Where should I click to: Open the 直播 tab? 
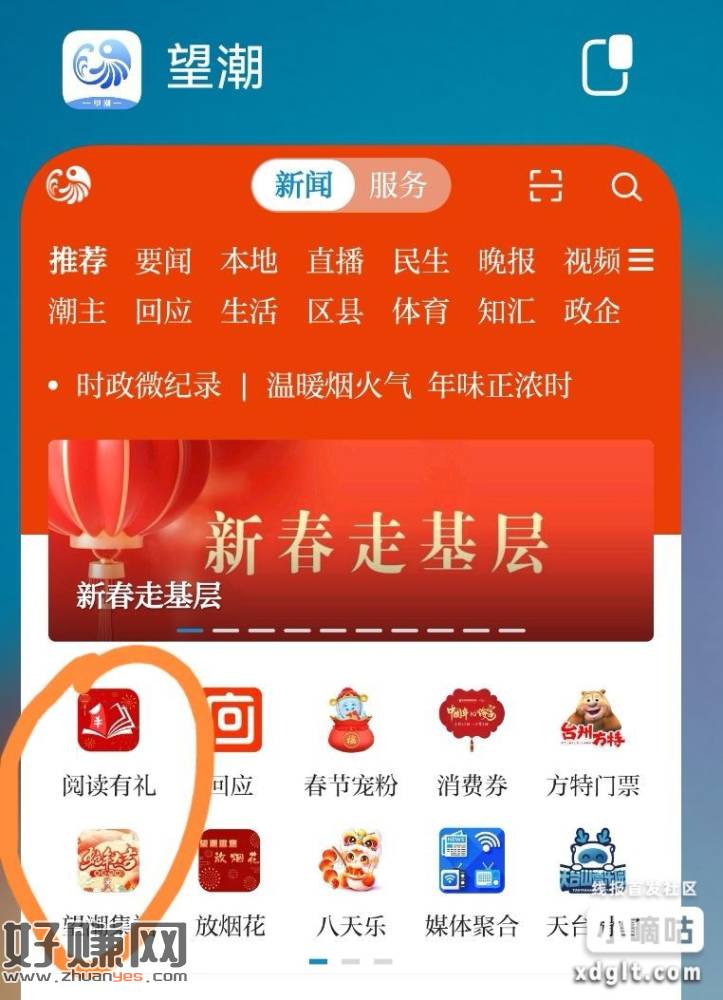334,262
